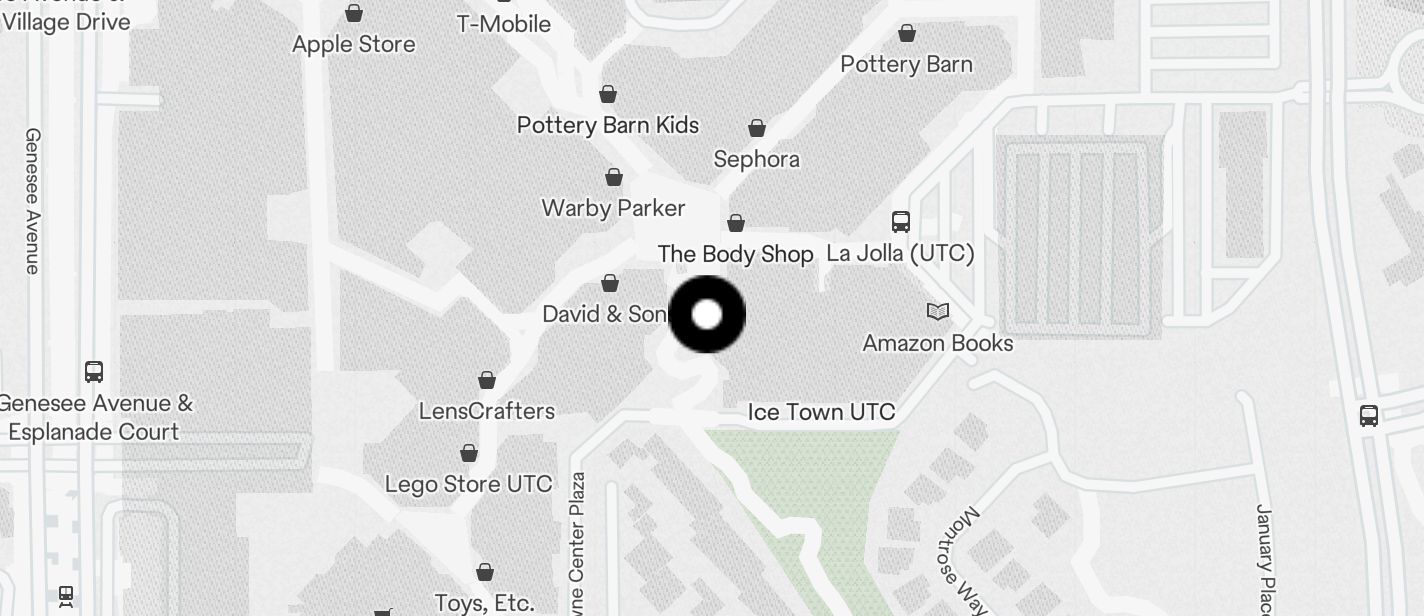This screenshot has height=616, width=1424.
Task: Select the Pottery Barn Kids shop marker
Action: click(x=608, y=95)
